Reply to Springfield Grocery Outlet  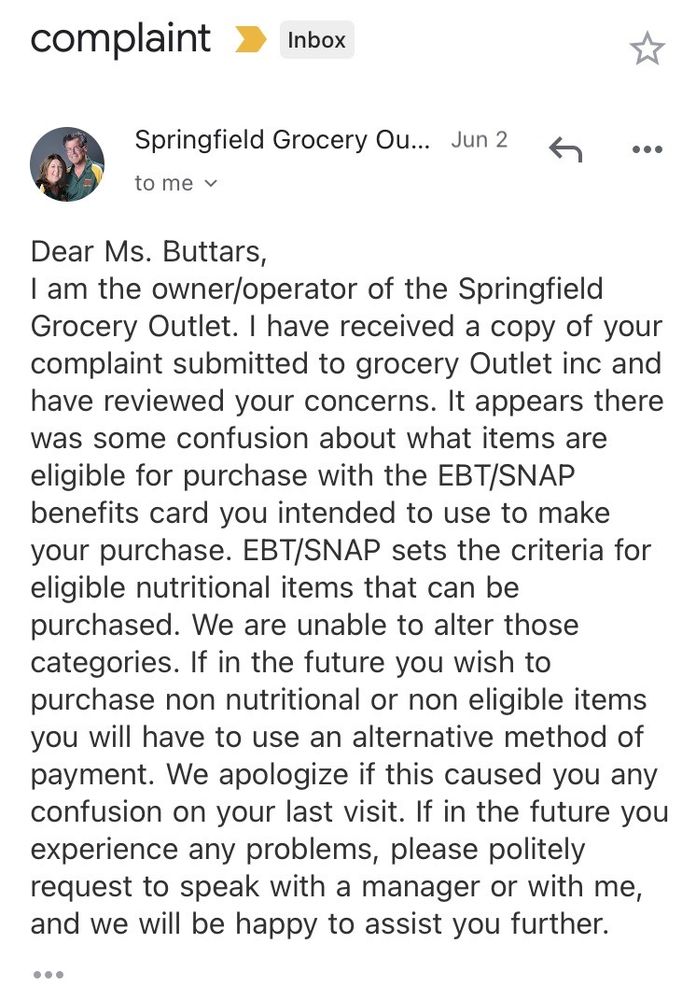click(565, 150)
